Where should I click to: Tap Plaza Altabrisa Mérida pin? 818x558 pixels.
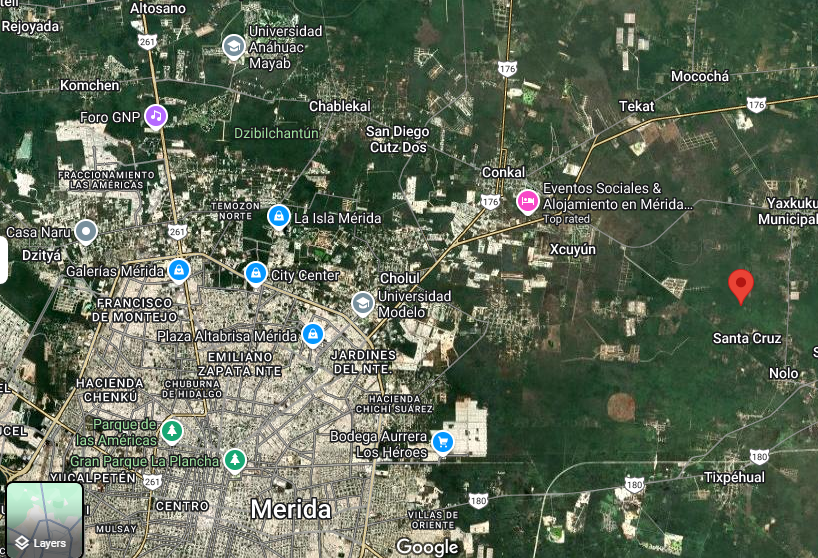coord(313,334)
